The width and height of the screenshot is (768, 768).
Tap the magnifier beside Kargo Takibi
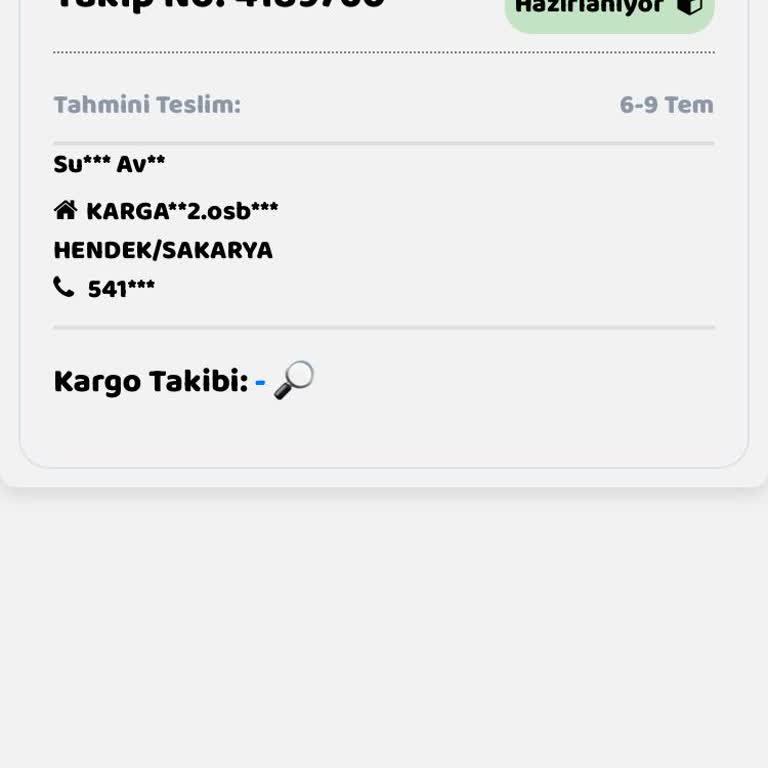[293, 380]
